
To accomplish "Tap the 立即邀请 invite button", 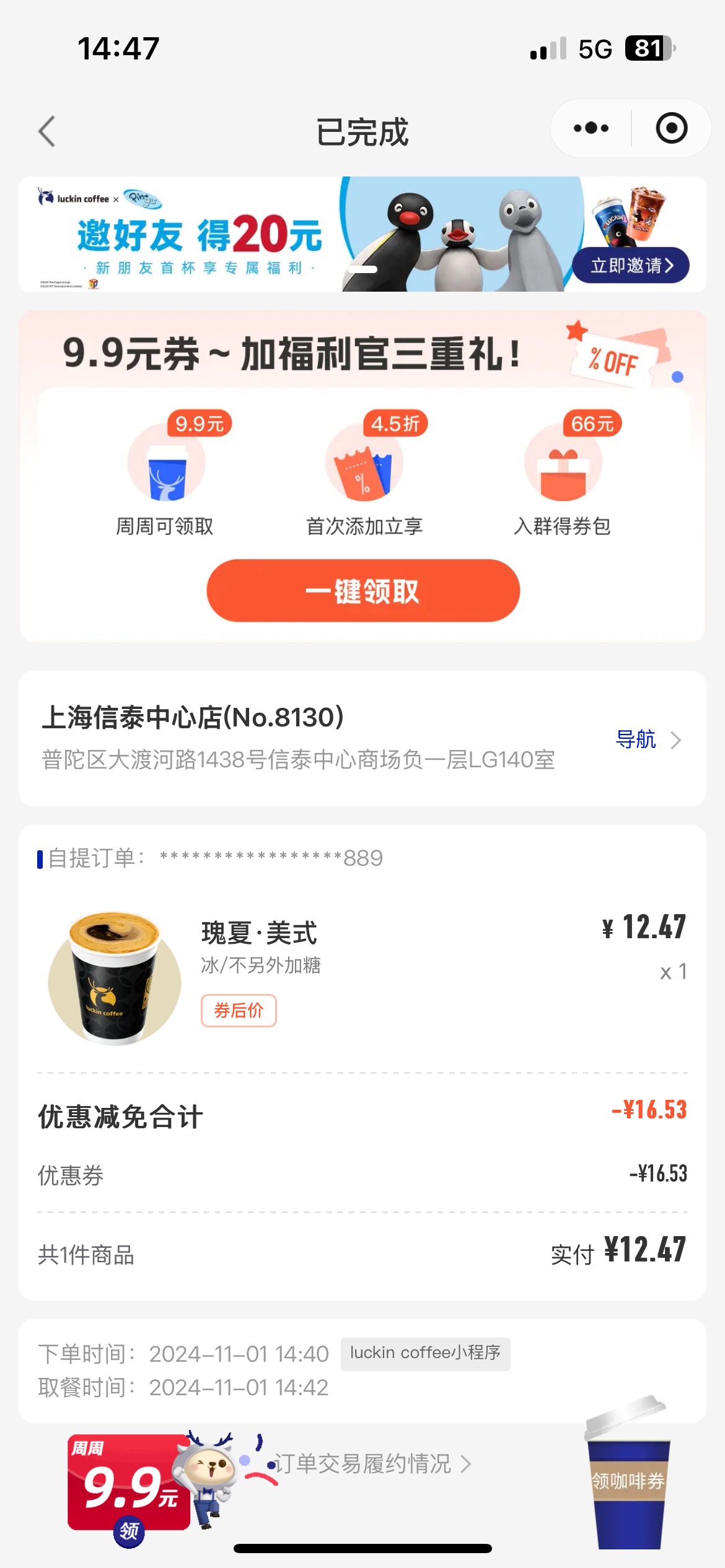I will [x=631, y=265].
